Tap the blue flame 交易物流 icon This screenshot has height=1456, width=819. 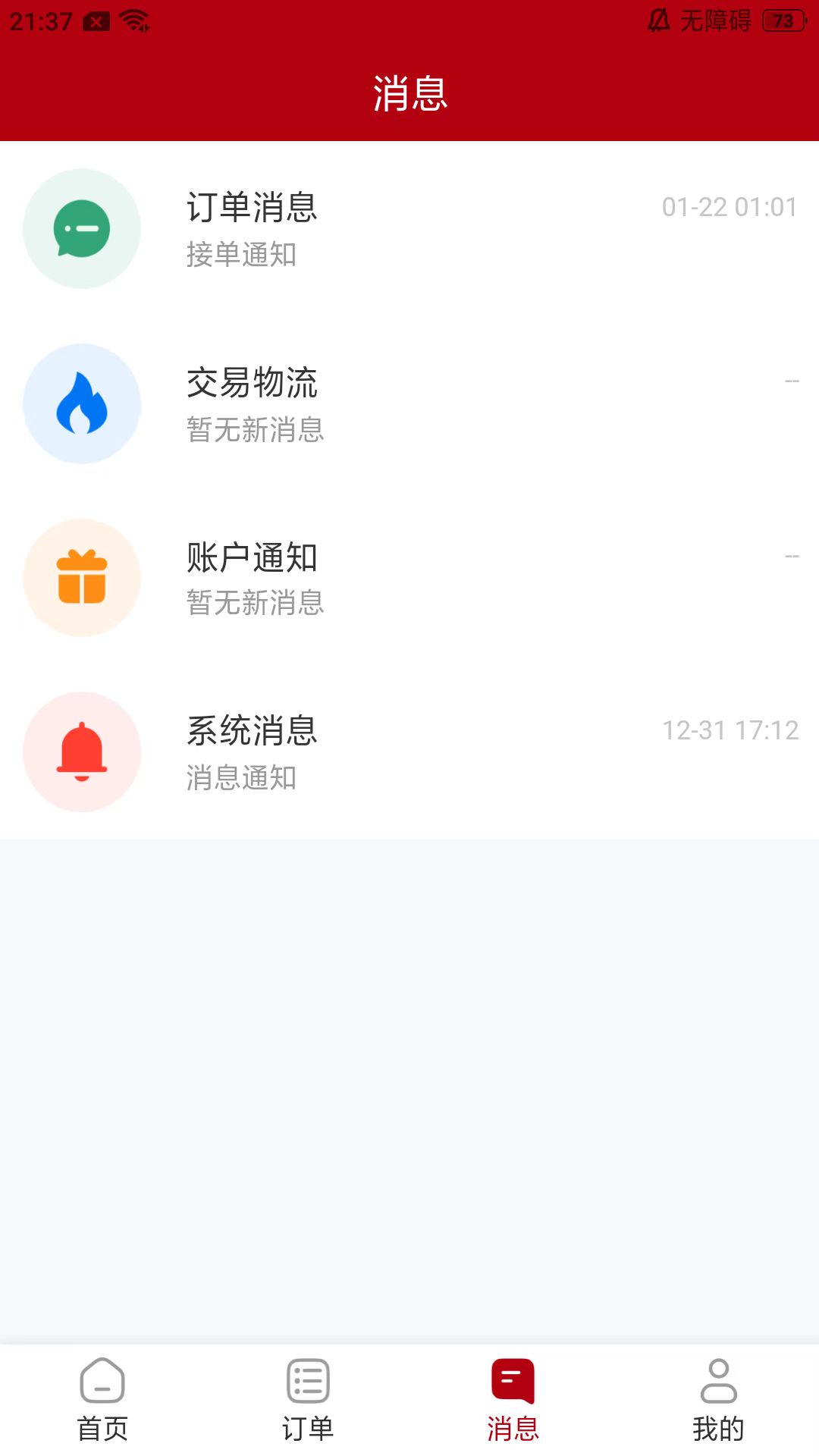(81, 403)
